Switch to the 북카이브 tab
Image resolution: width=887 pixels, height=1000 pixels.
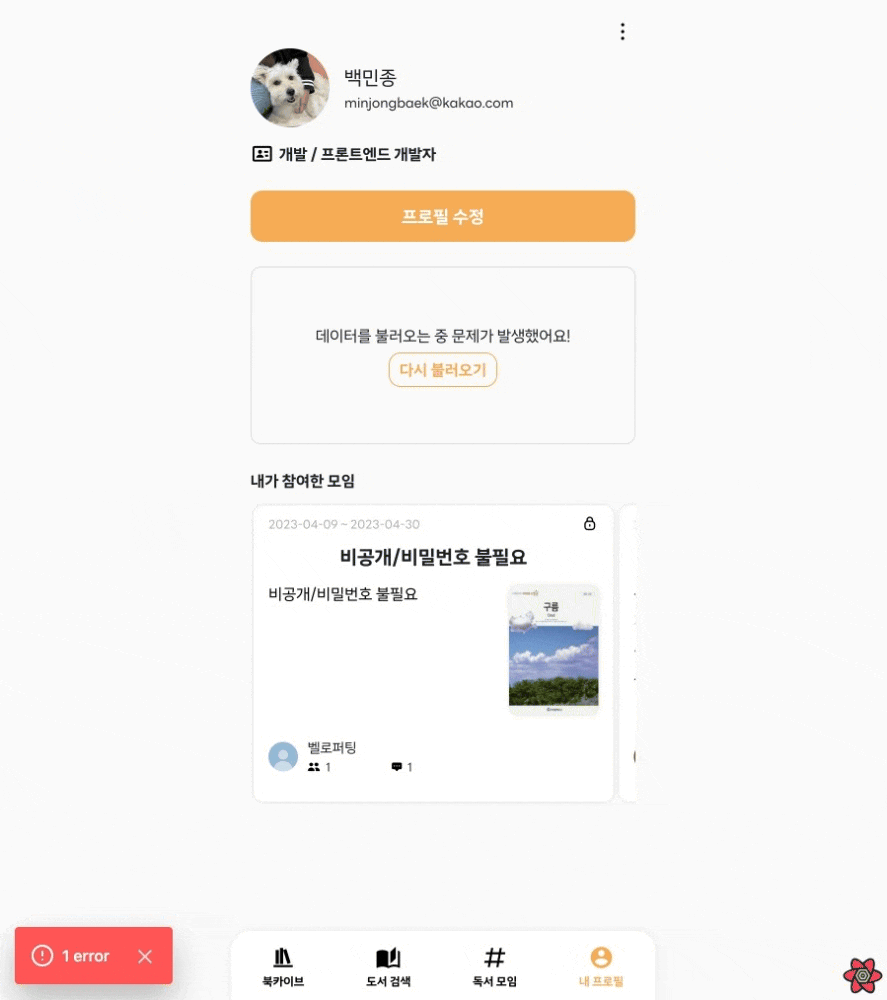(x=283, y=967)
